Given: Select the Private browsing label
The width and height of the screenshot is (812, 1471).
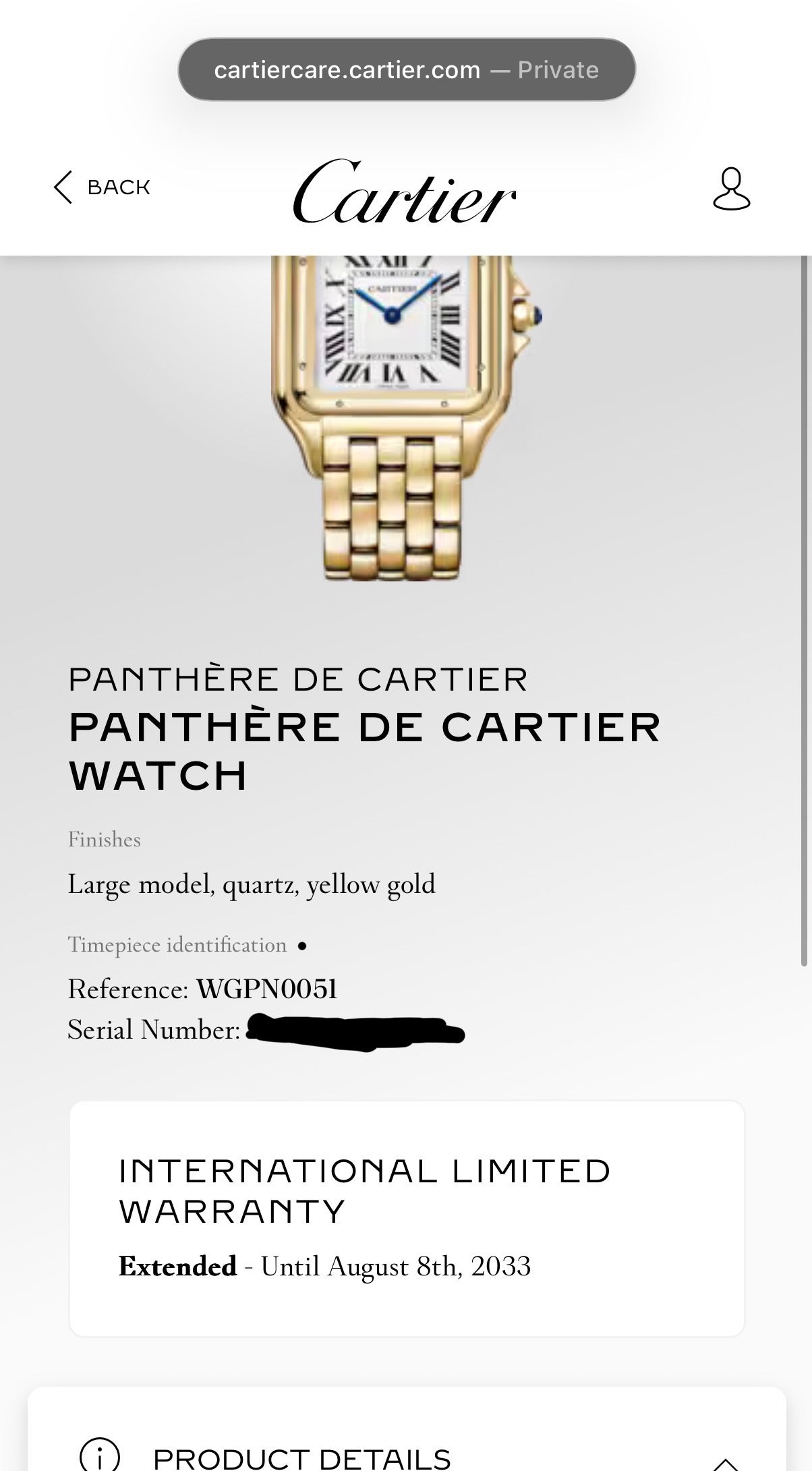Looking at the screenshot, I should (557, 69).
